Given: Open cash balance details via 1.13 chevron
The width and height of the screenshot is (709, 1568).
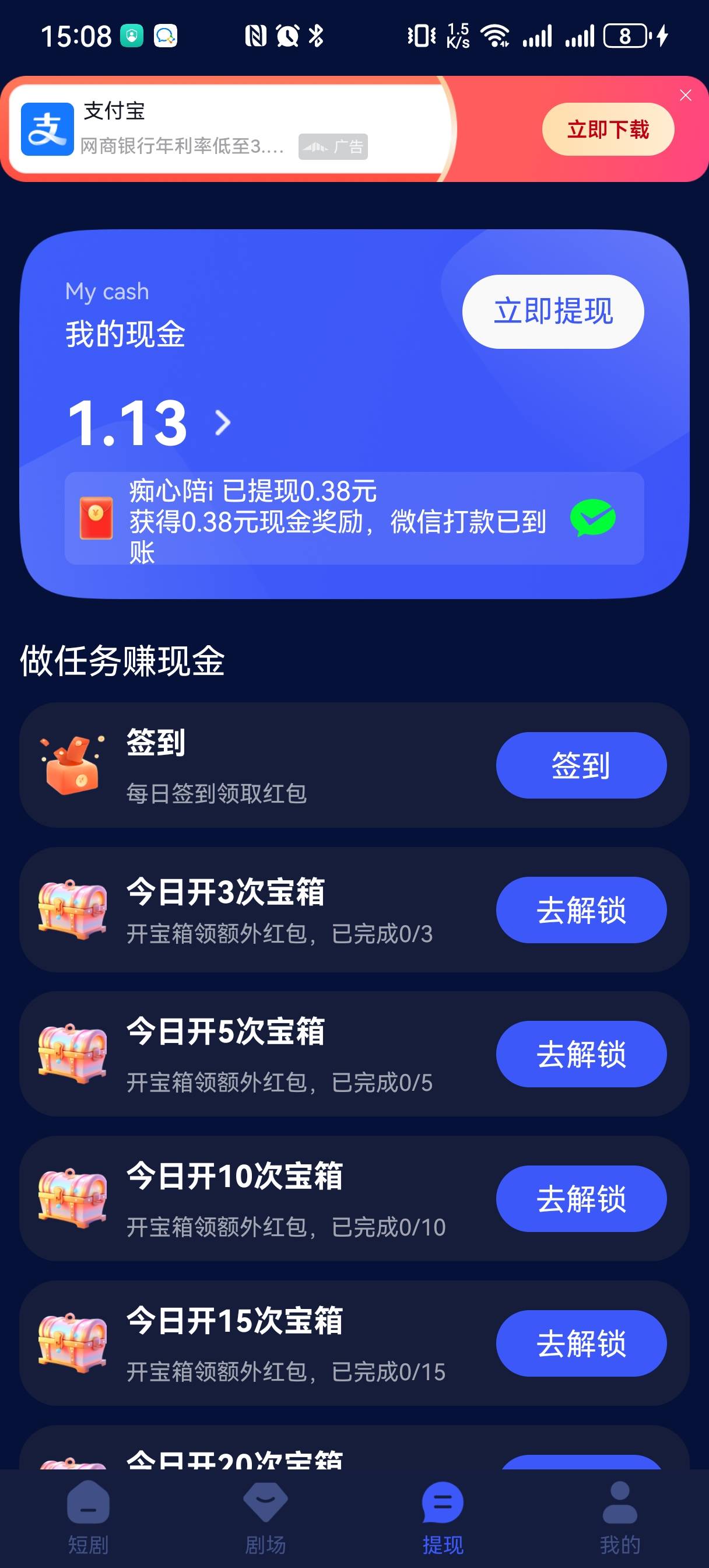Looking at the screenshot, I should (x=223, y=422).
